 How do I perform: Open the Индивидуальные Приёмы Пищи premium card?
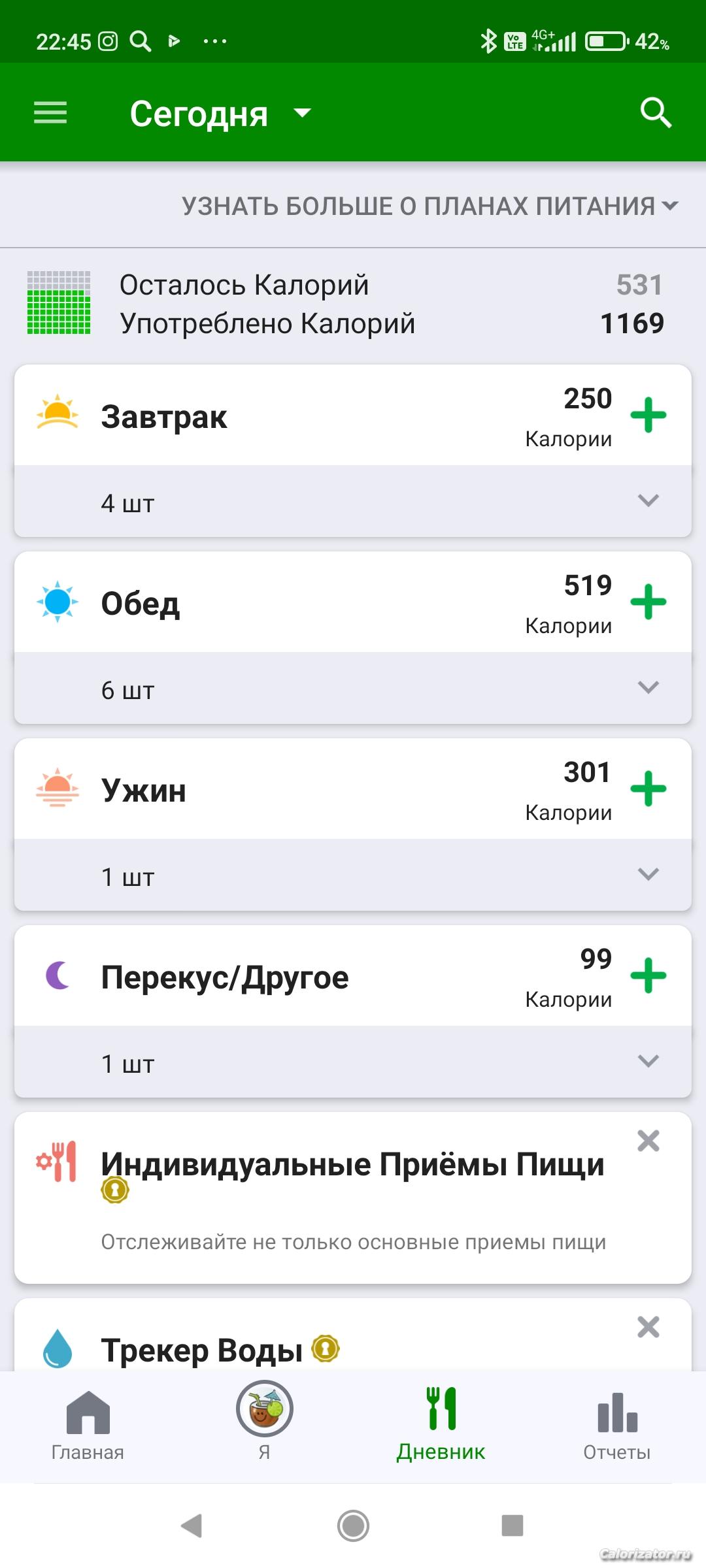pyautogui.click(x=353, y=1198)
